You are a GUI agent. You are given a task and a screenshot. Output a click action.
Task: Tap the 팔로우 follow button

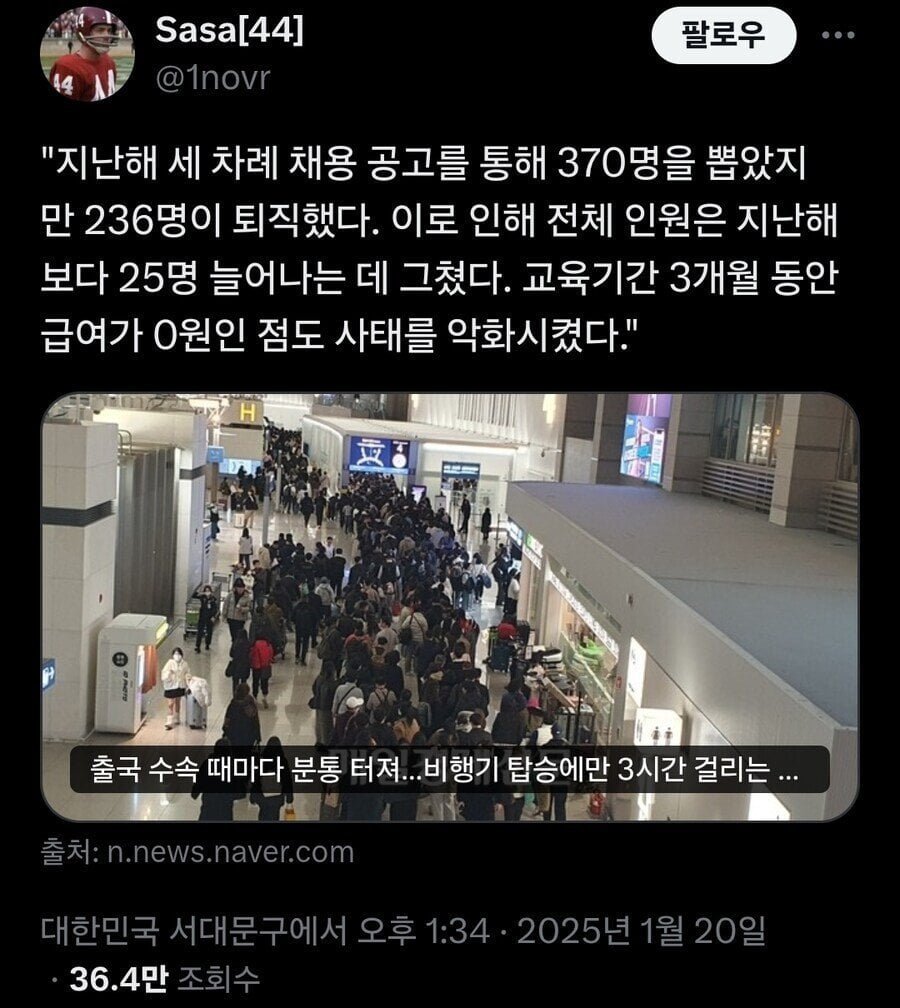click(x=723, y=36)
